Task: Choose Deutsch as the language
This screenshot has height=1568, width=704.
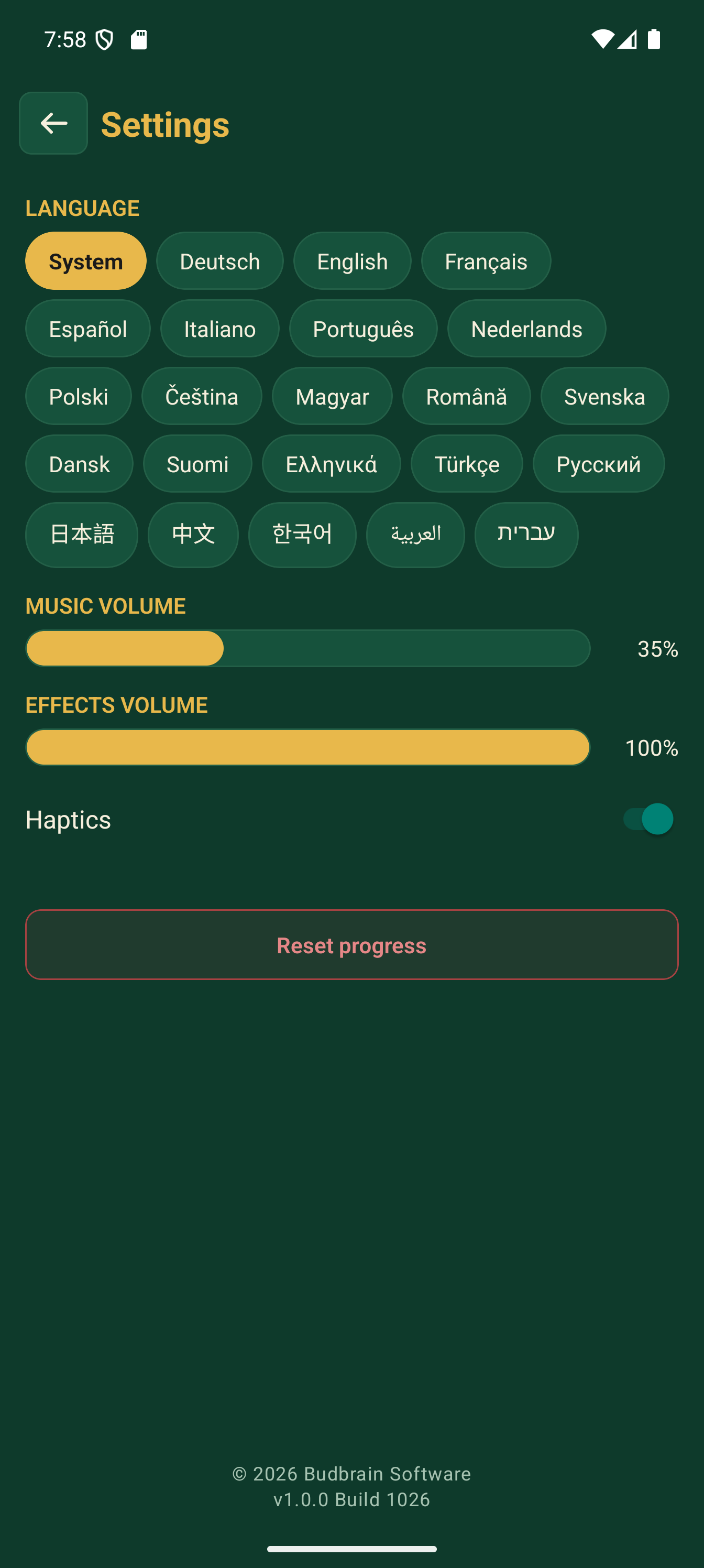Action: 219,261
